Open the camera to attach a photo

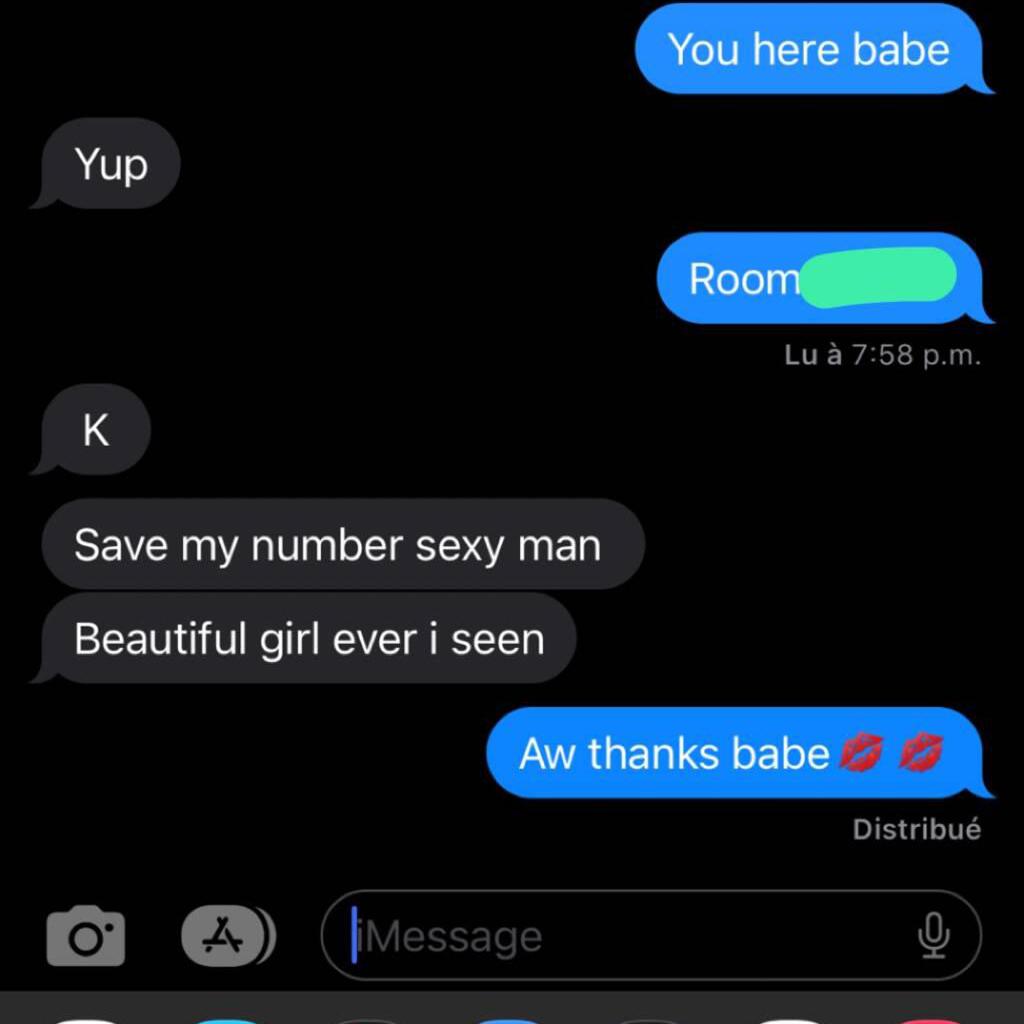86,936
